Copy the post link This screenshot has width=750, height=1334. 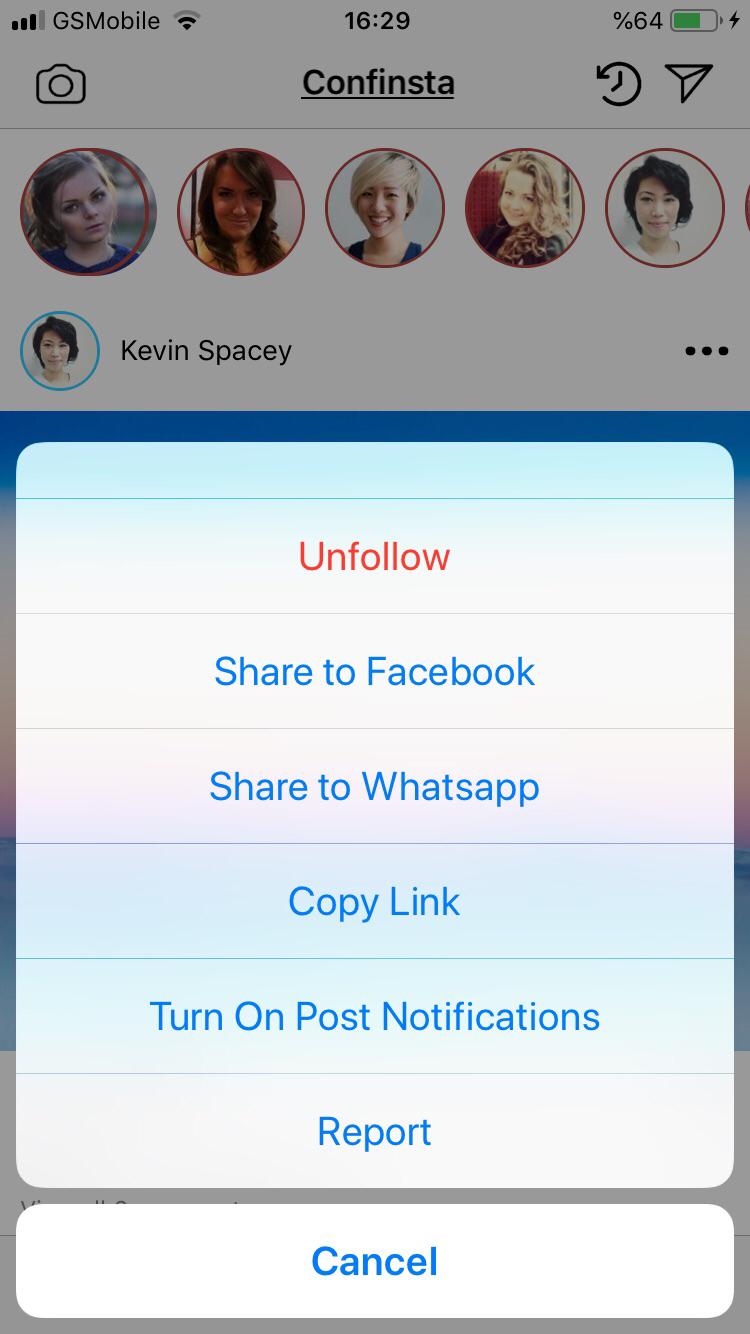point(374,901)
